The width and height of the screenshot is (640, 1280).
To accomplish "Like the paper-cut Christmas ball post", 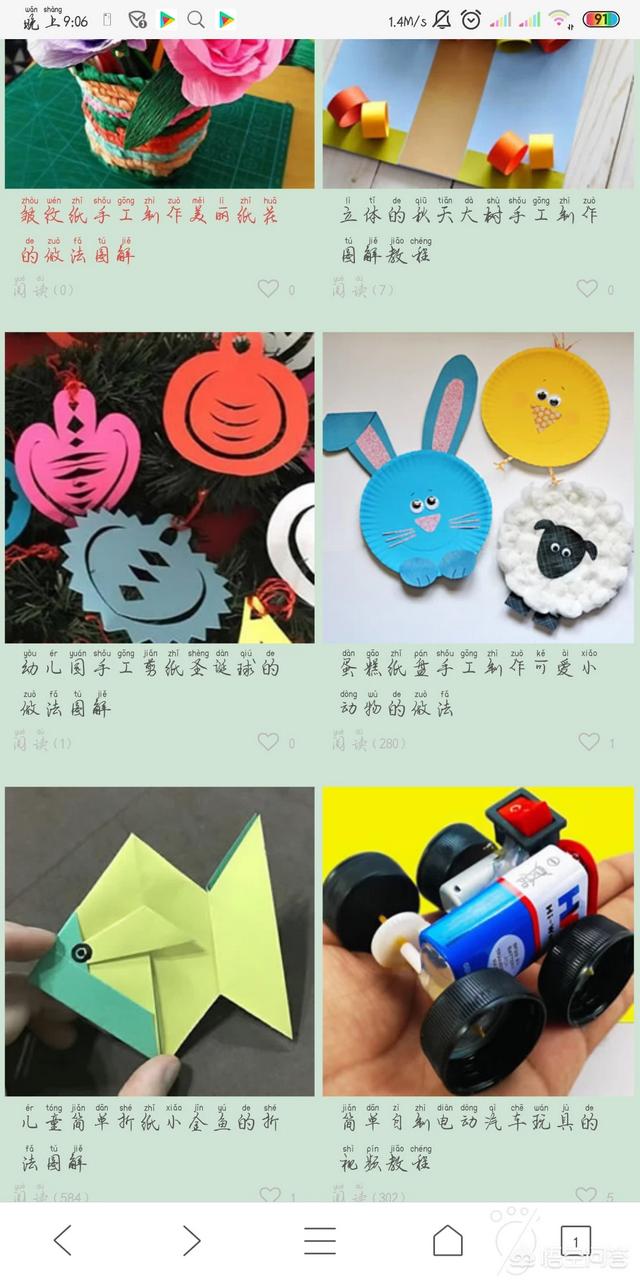I will tap(268, 742).
